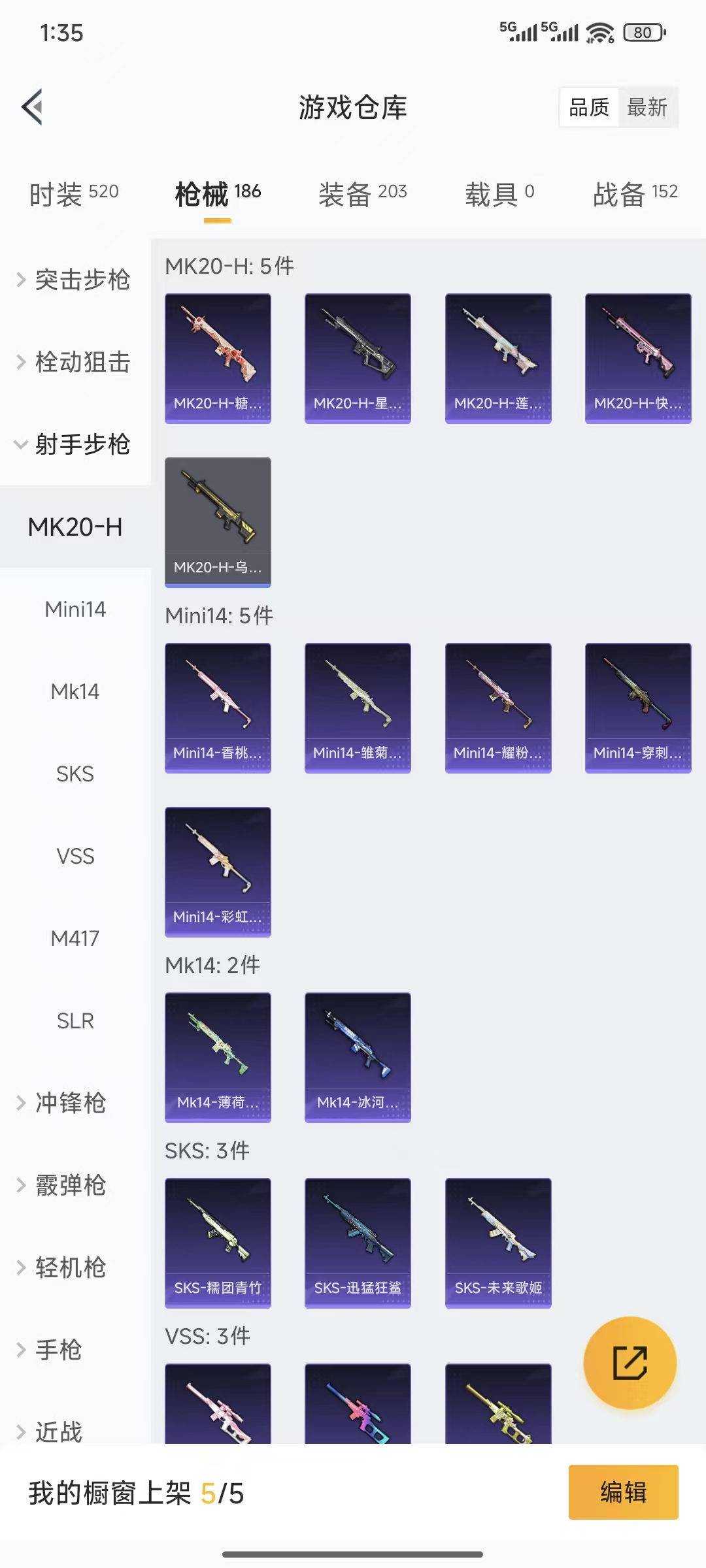Switch sorting to 最新 newest mode
Viewport: 706px width, 1568px height.
tap(648, 106)
